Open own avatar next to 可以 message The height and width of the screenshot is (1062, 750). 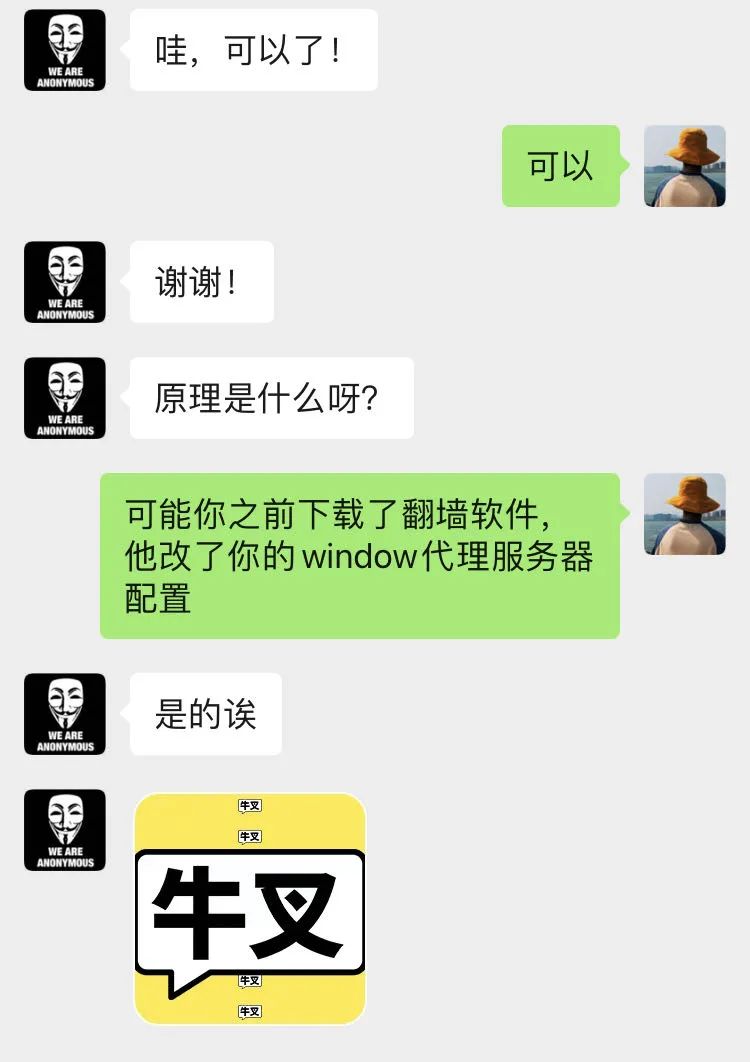(684, 166)
